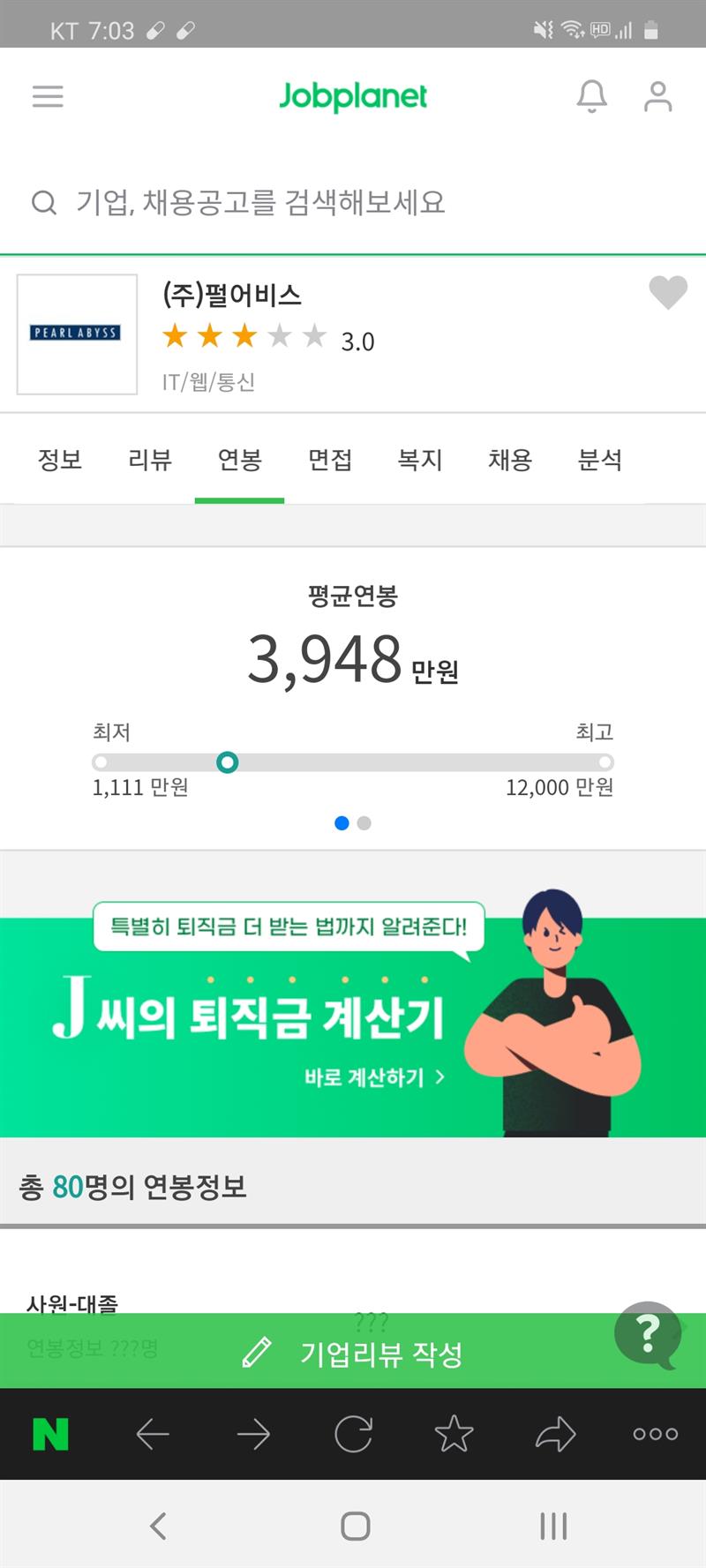
Task: Switch to the 면접 tab
Action: coord(330,460)
